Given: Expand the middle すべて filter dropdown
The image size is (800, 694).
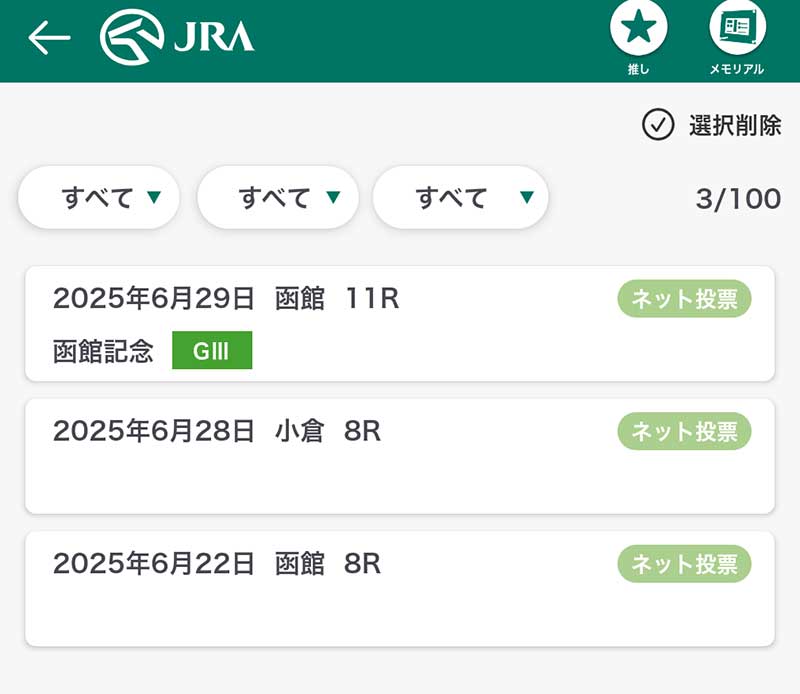Looking at the screenshot, I should (277, 197).
